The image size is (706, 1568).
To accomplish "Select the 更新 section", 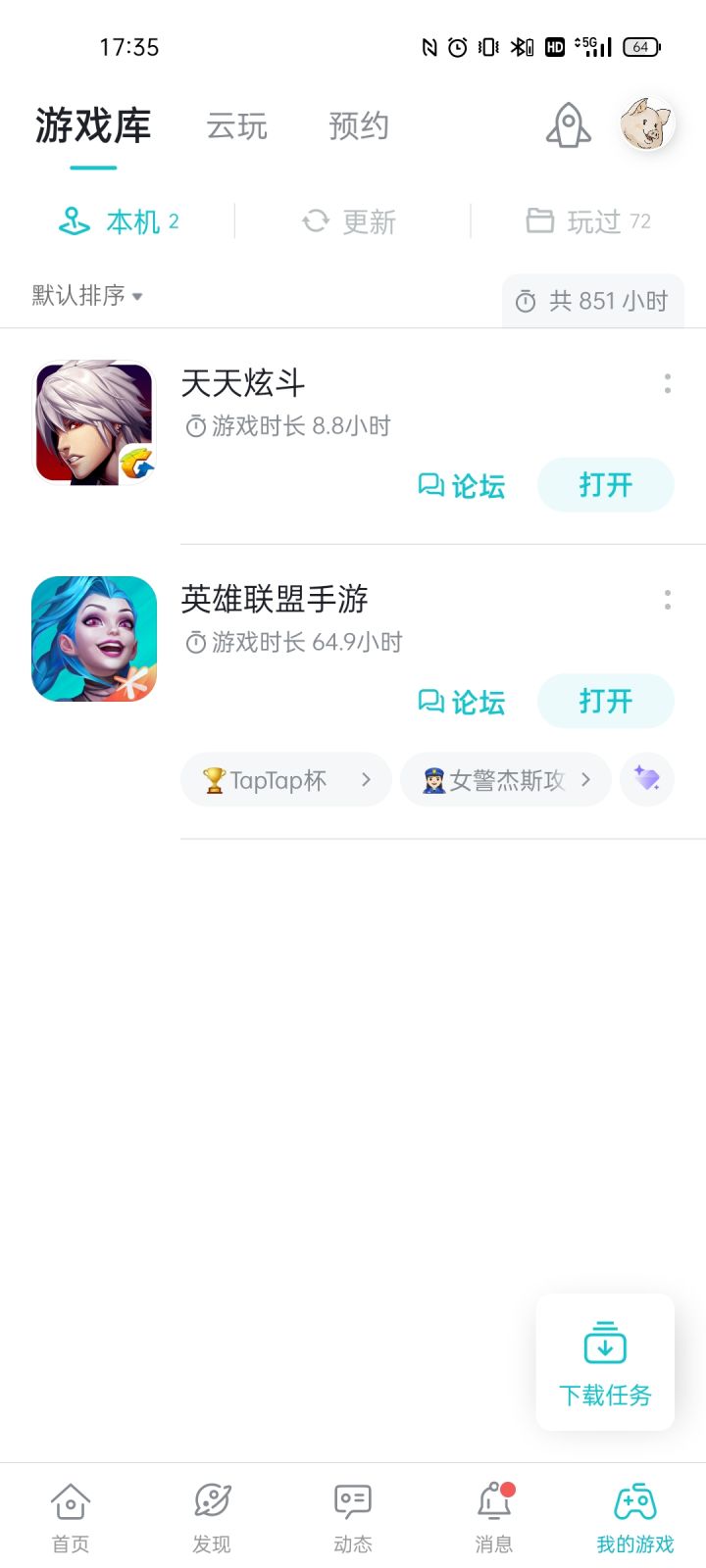I will tap(349, 221).
